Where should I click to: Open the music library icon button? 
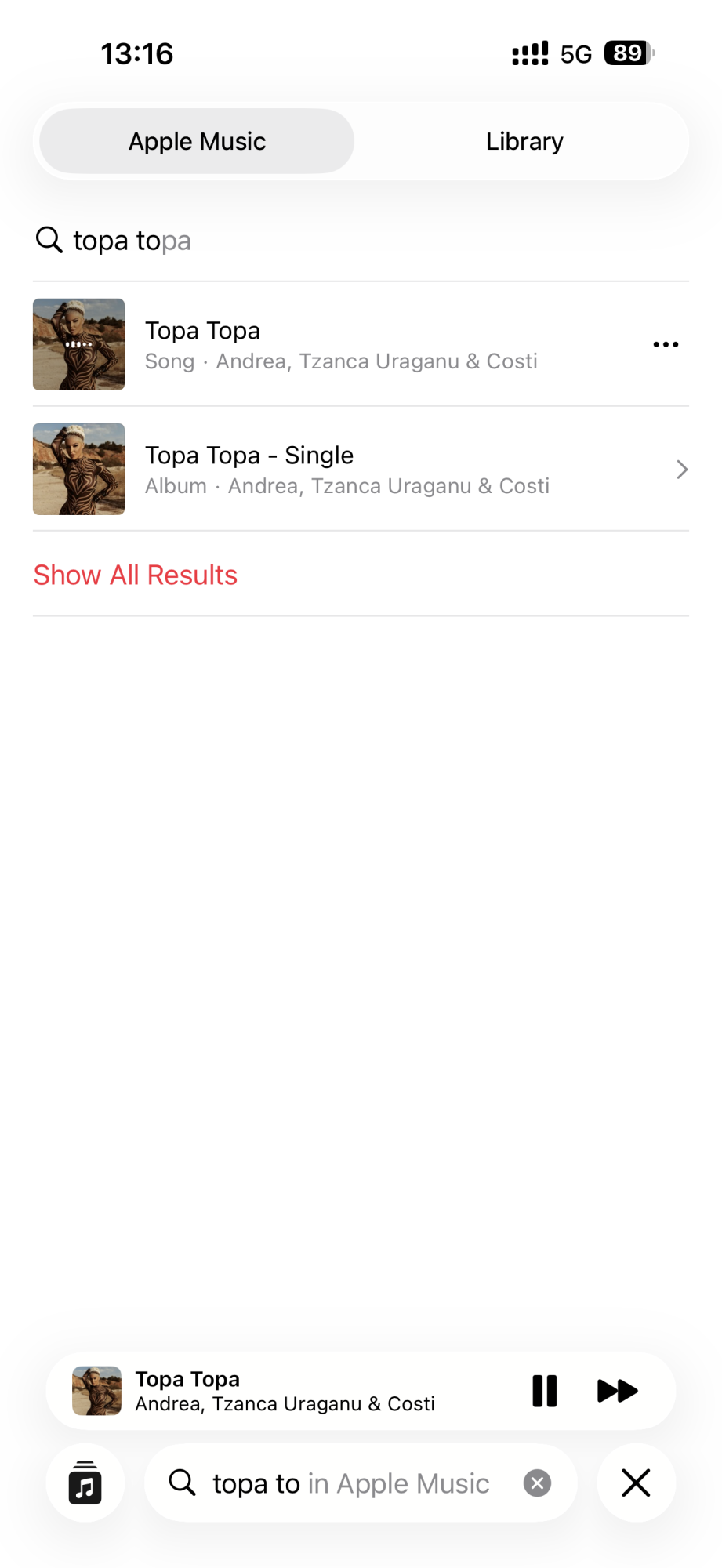coord(85,1483)
